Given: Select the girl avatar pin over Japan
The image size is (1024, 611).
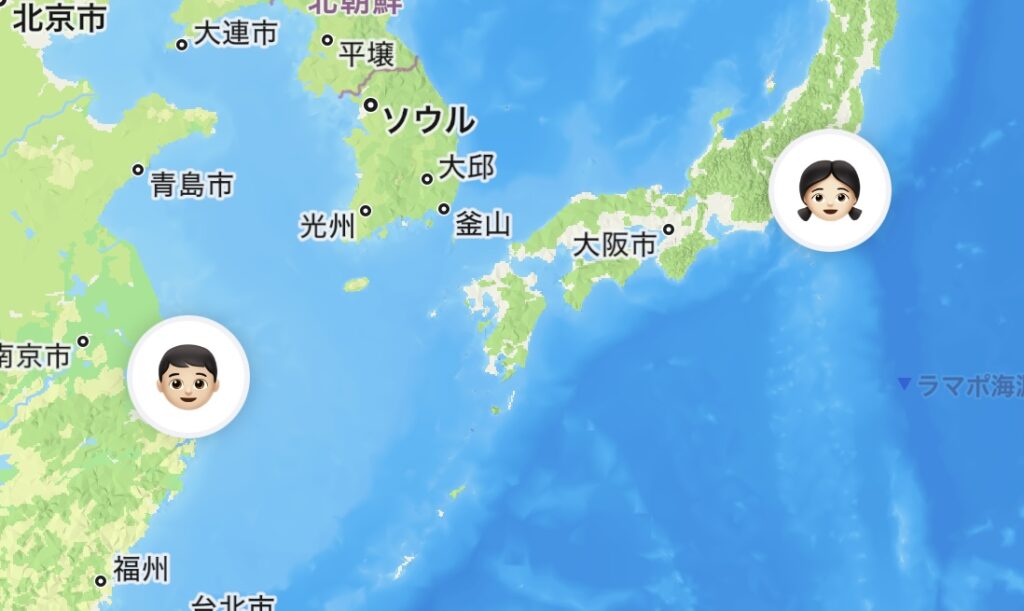Looking at the screenshot, I should tap(830, 189).
